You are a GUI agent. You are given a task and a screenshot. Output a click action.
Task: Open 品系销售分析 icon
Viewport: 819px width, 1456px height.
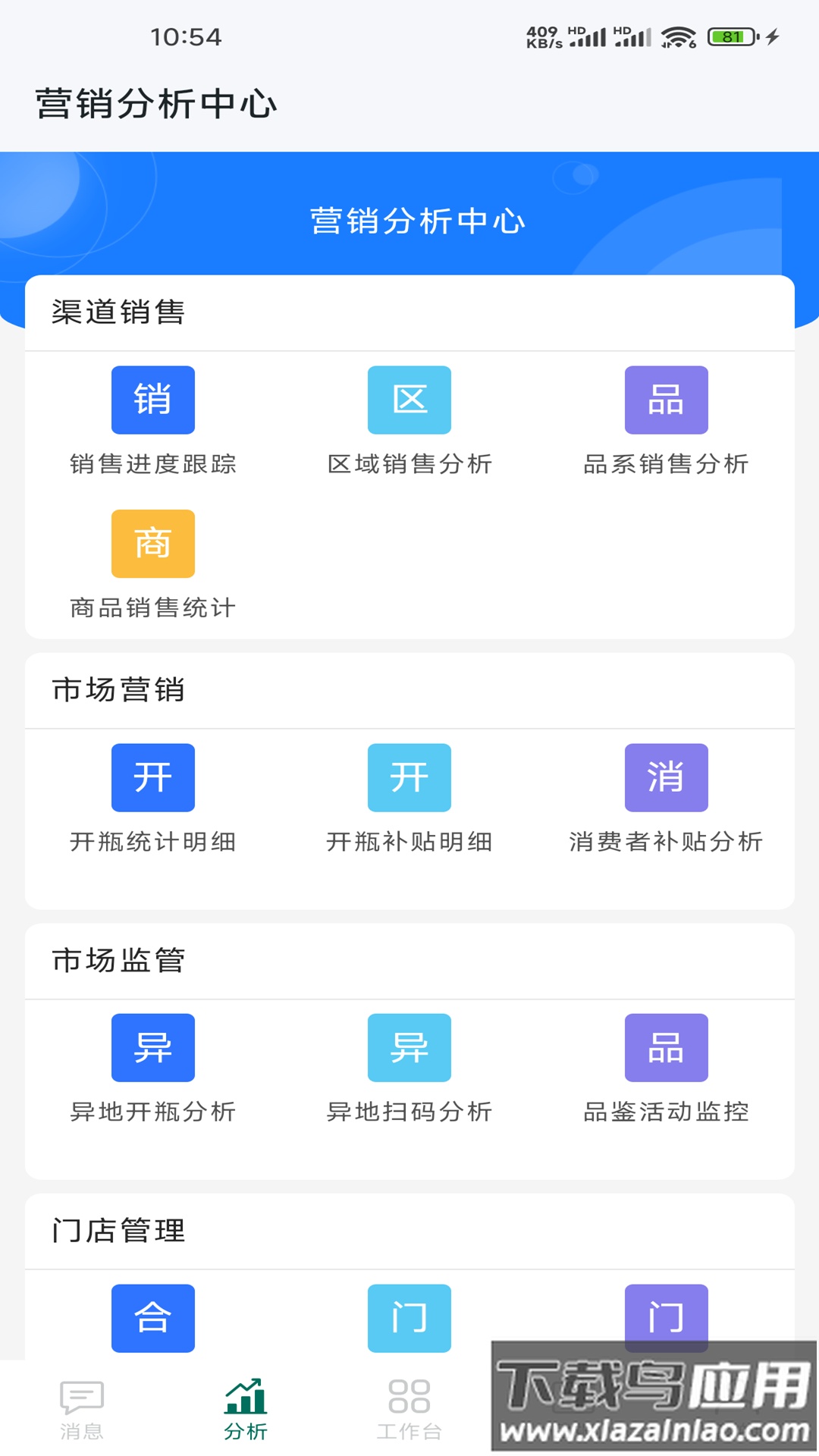(x=666, y=400)
